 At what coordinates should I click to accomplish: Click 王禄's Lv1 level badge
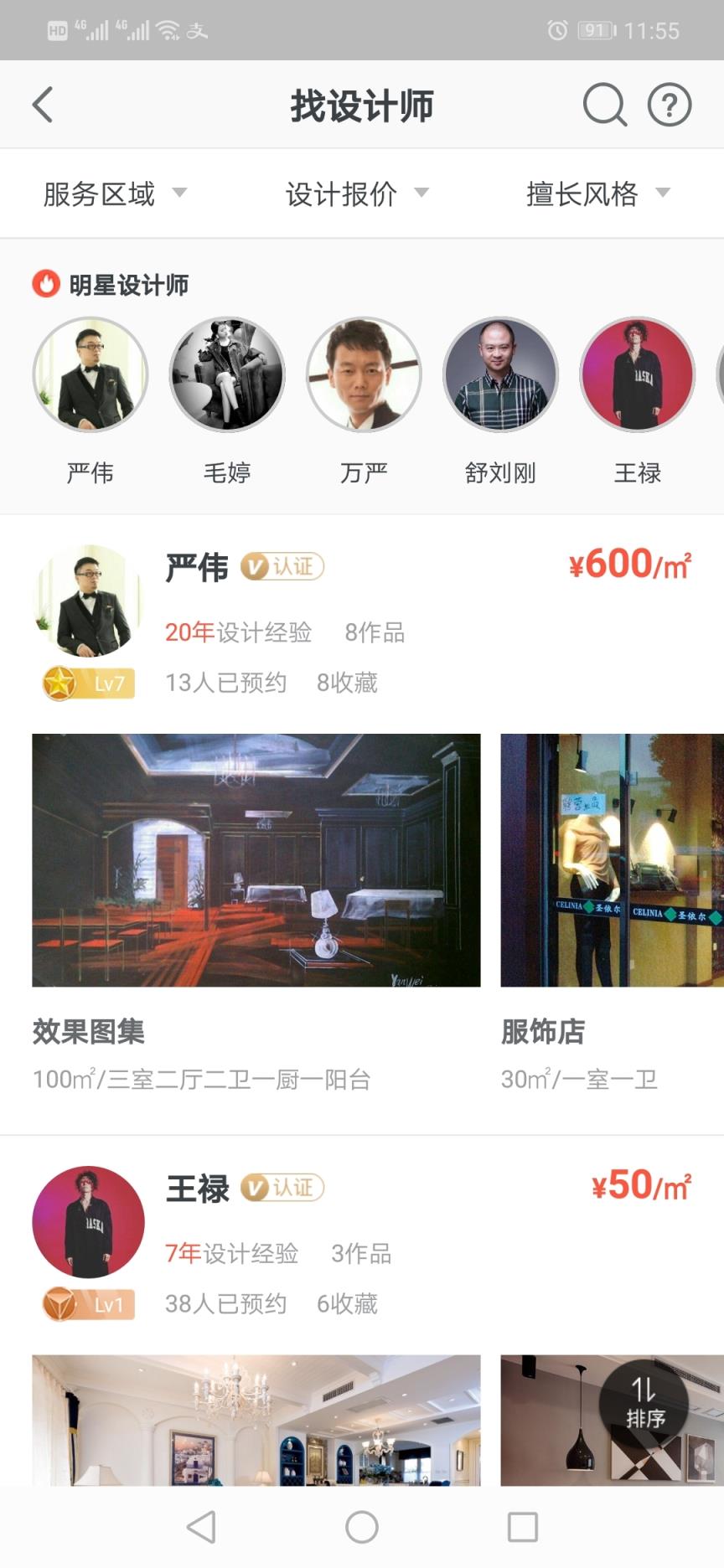click(x=88, y=1303)
